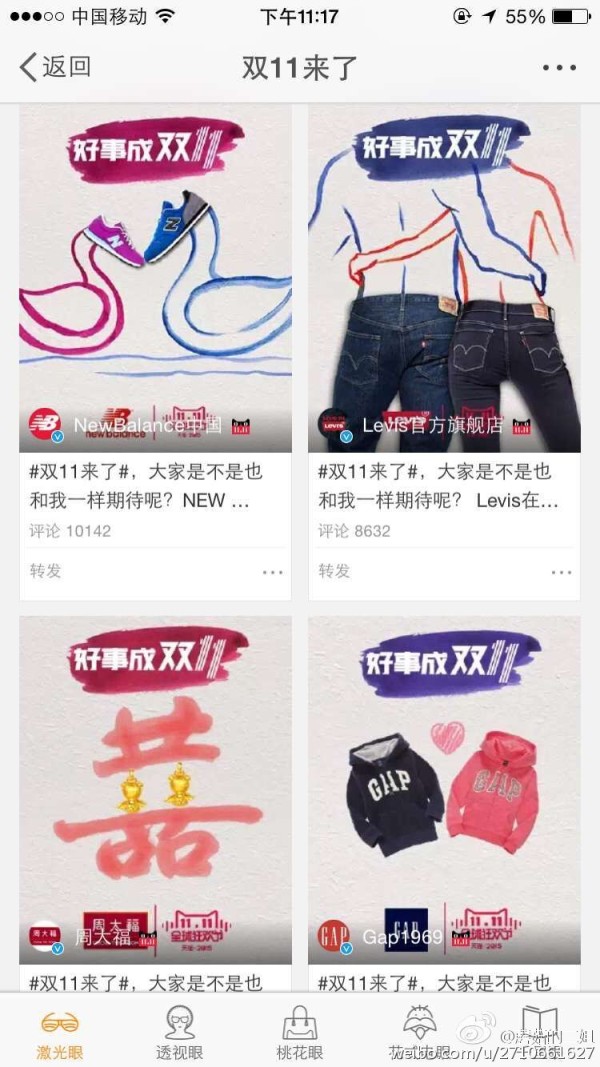The height and width of the screenshot is (1067, 600).
Task: Switch to the 透视眼 tab
Action: (180, 1033)
